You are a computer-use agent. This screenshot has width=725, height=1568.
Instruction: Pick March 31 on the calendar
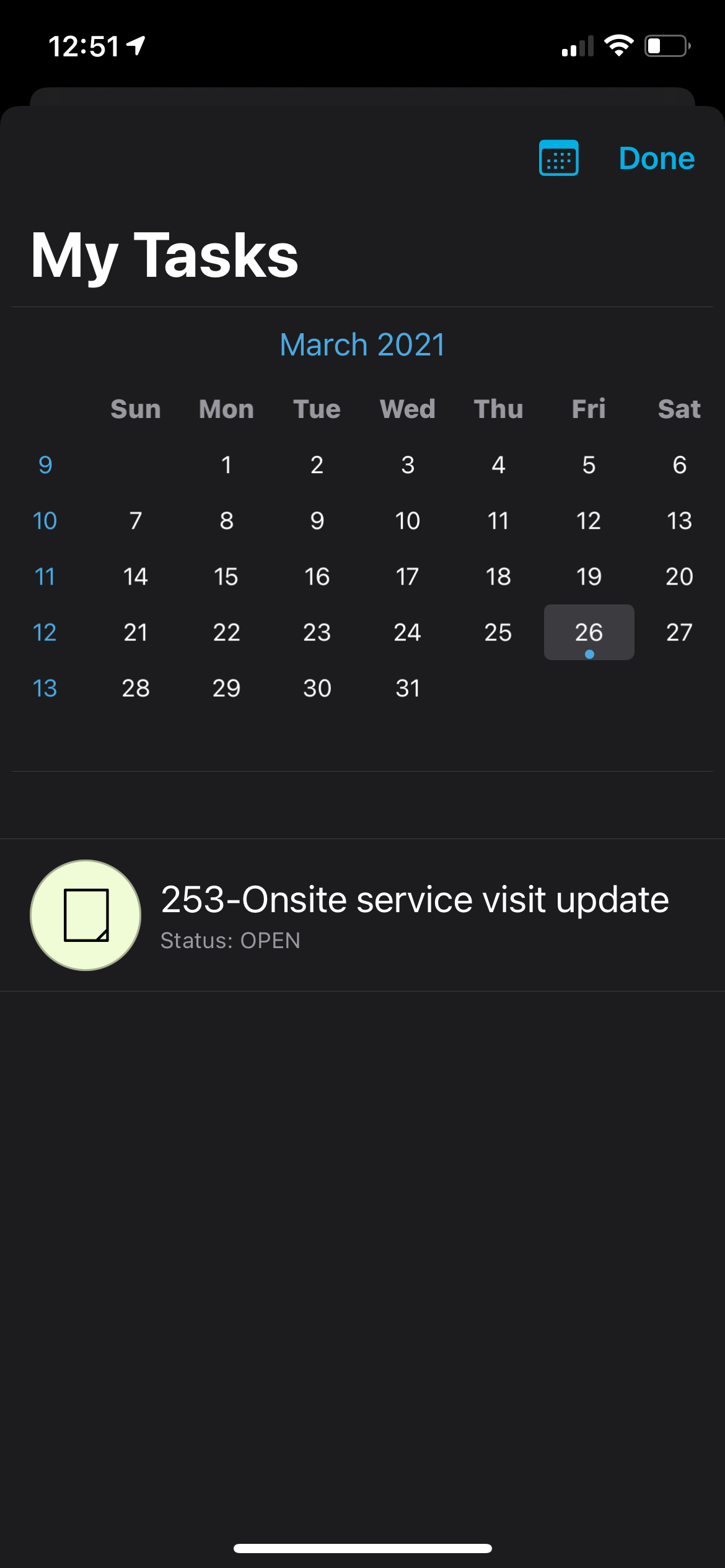coord(408,688)
